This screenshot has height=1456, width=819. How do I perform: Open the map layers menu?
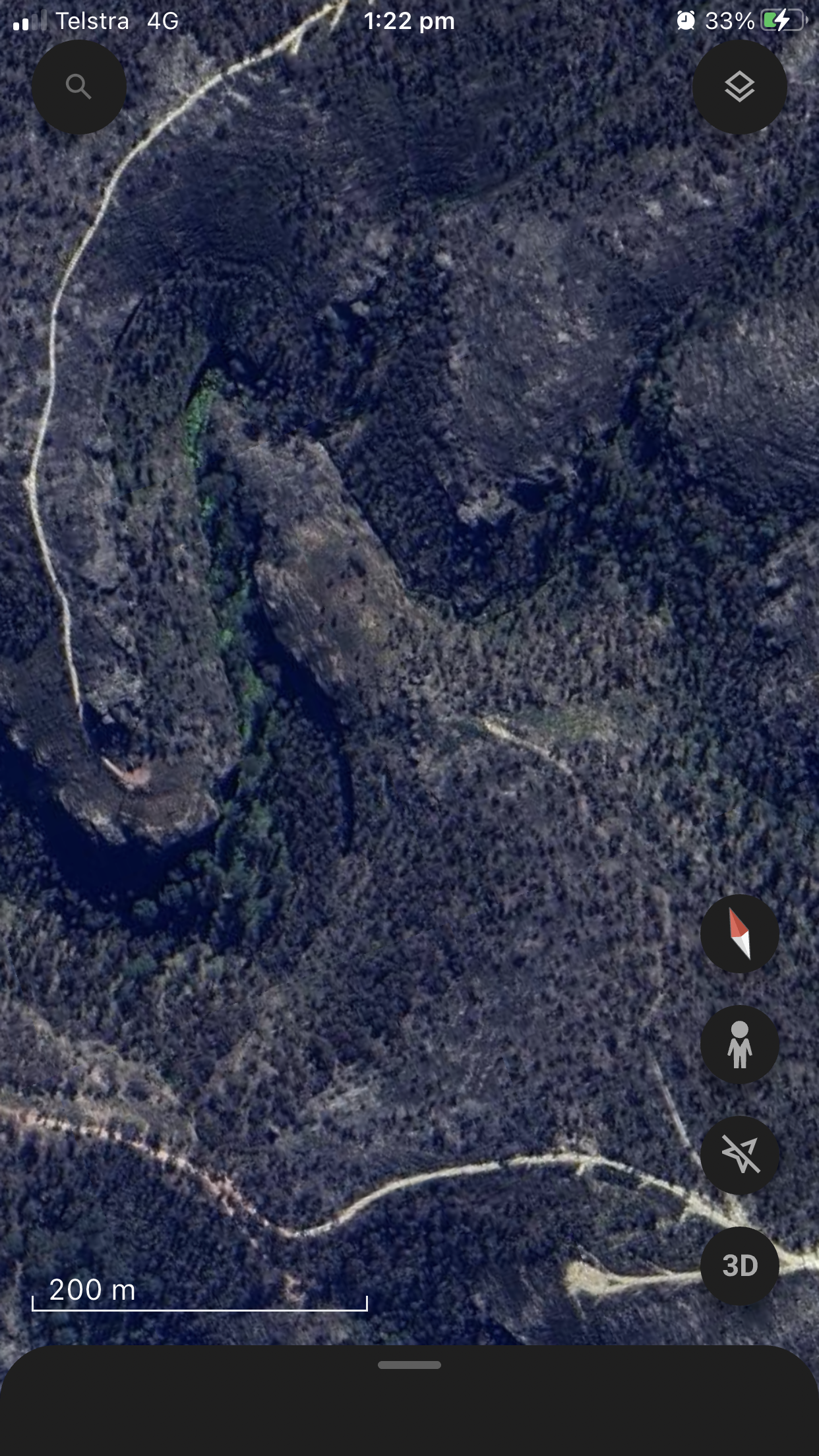point(739,87)
